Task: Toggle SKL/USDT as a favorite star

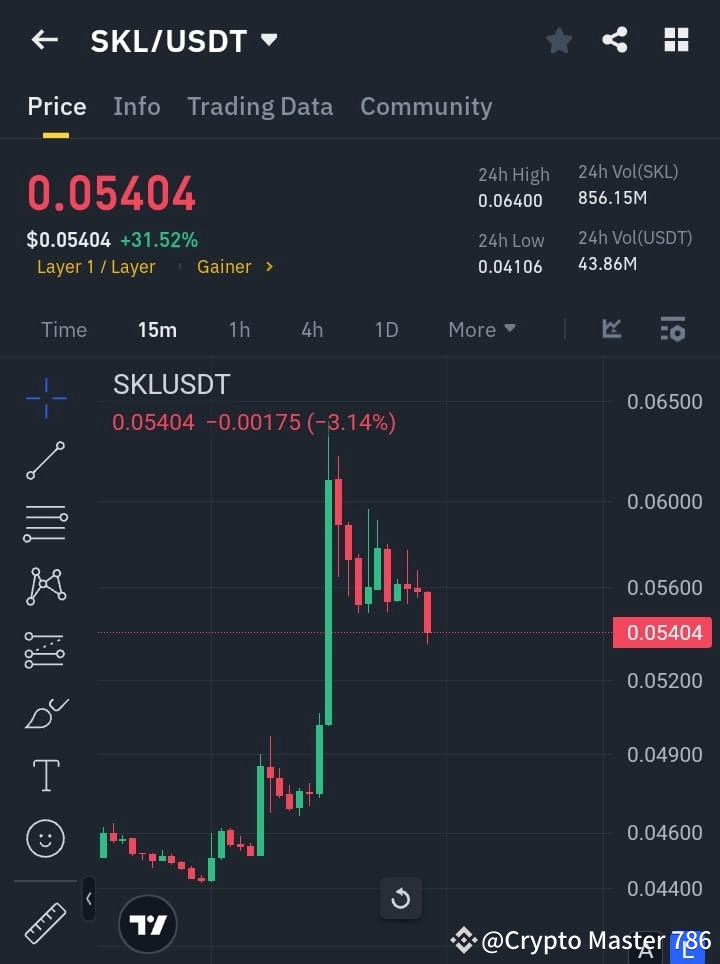Action: [x=558, y=40]
